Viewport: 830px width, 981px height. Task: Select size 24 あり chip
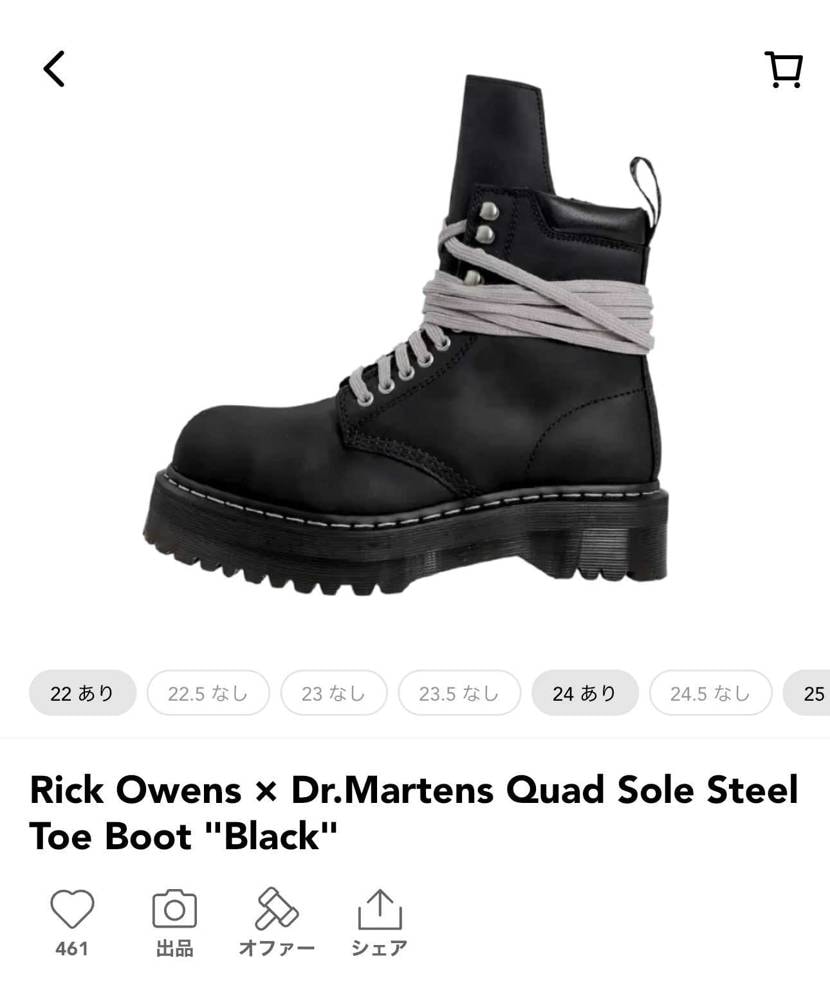point(584,693)
